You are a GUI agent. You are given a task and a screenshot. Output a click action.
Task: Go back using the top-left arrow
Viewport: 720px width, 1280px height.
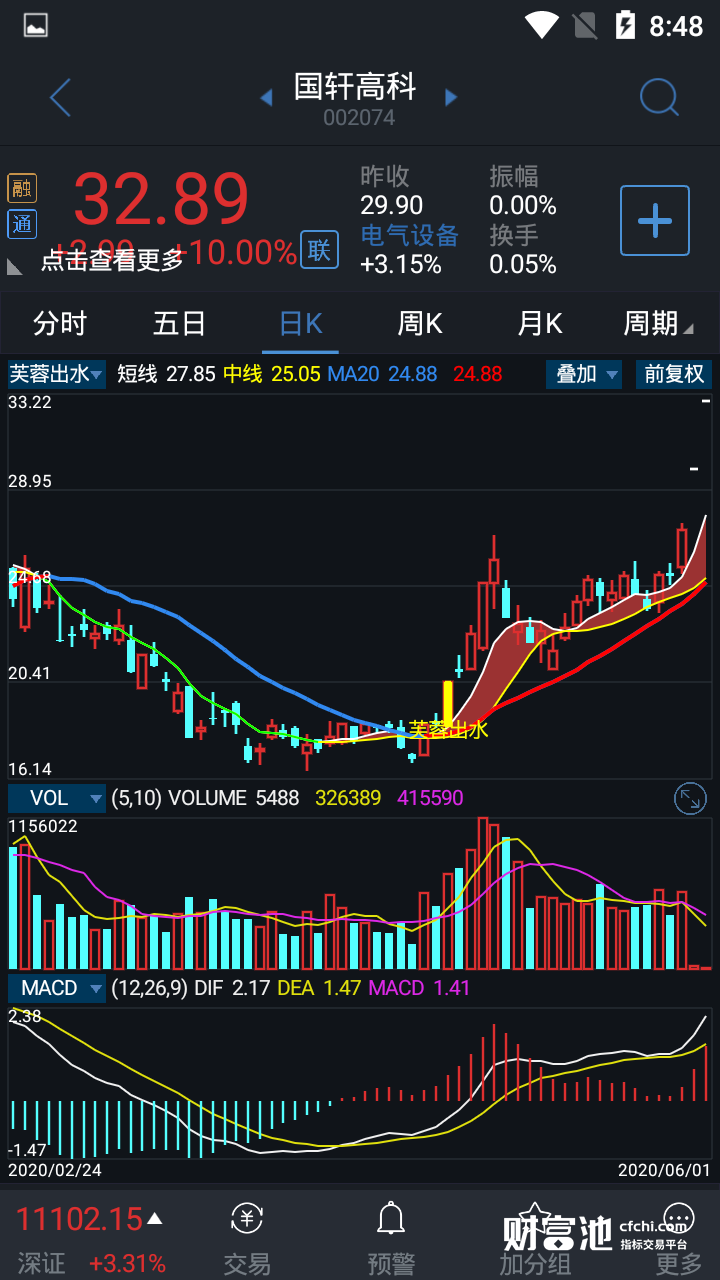pyautogui.click(x=61, y=98)
